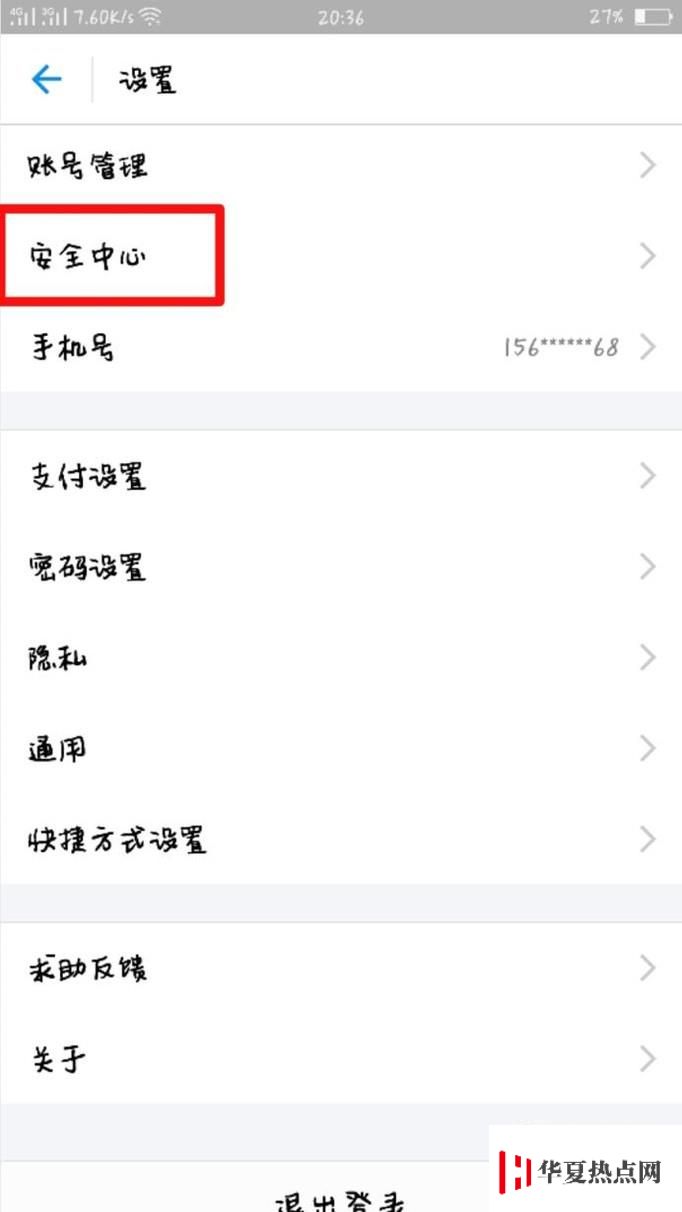Open 隐私 settings
Viewport: 682px width, 1212px height.
(x=341, y=658)
